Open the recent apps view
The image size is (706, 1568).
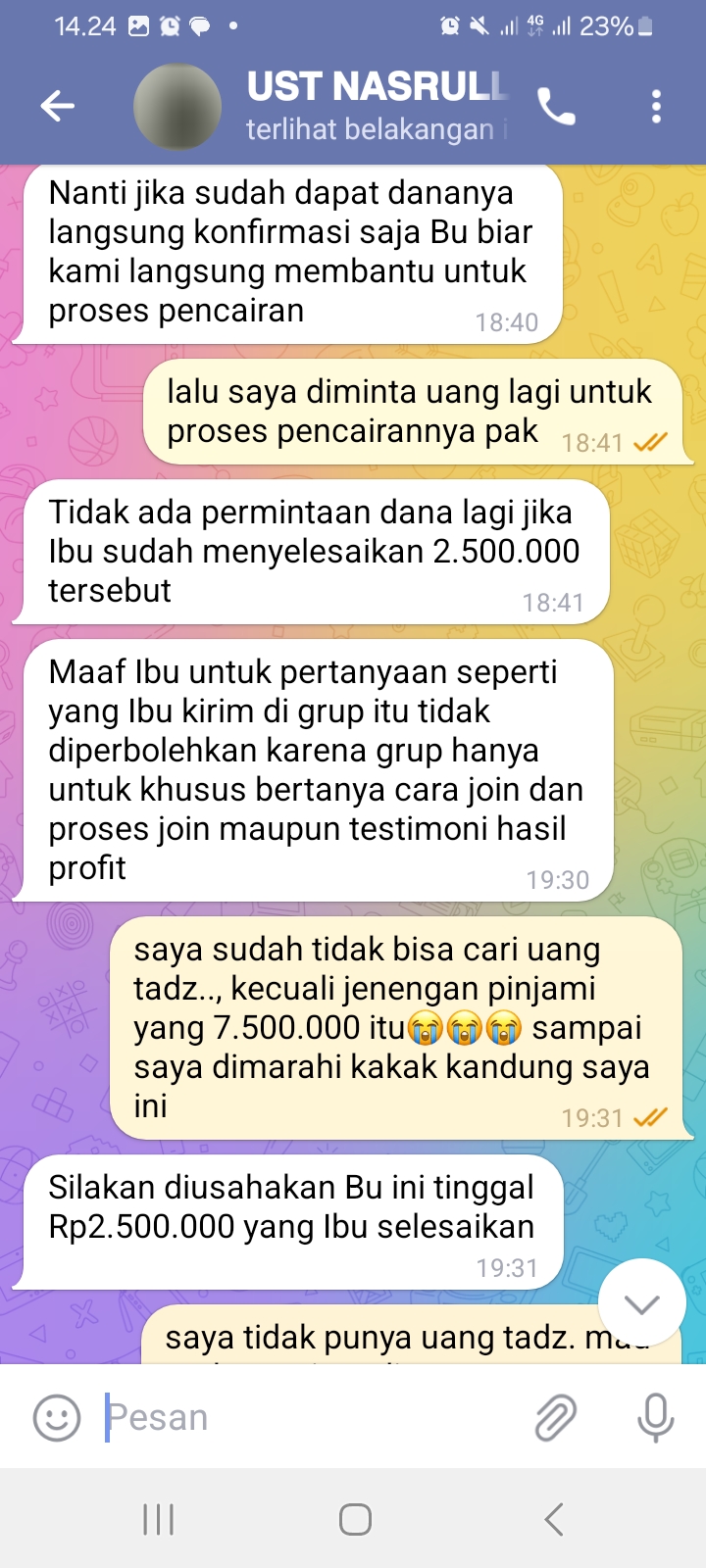click(x=159, y=1520)
